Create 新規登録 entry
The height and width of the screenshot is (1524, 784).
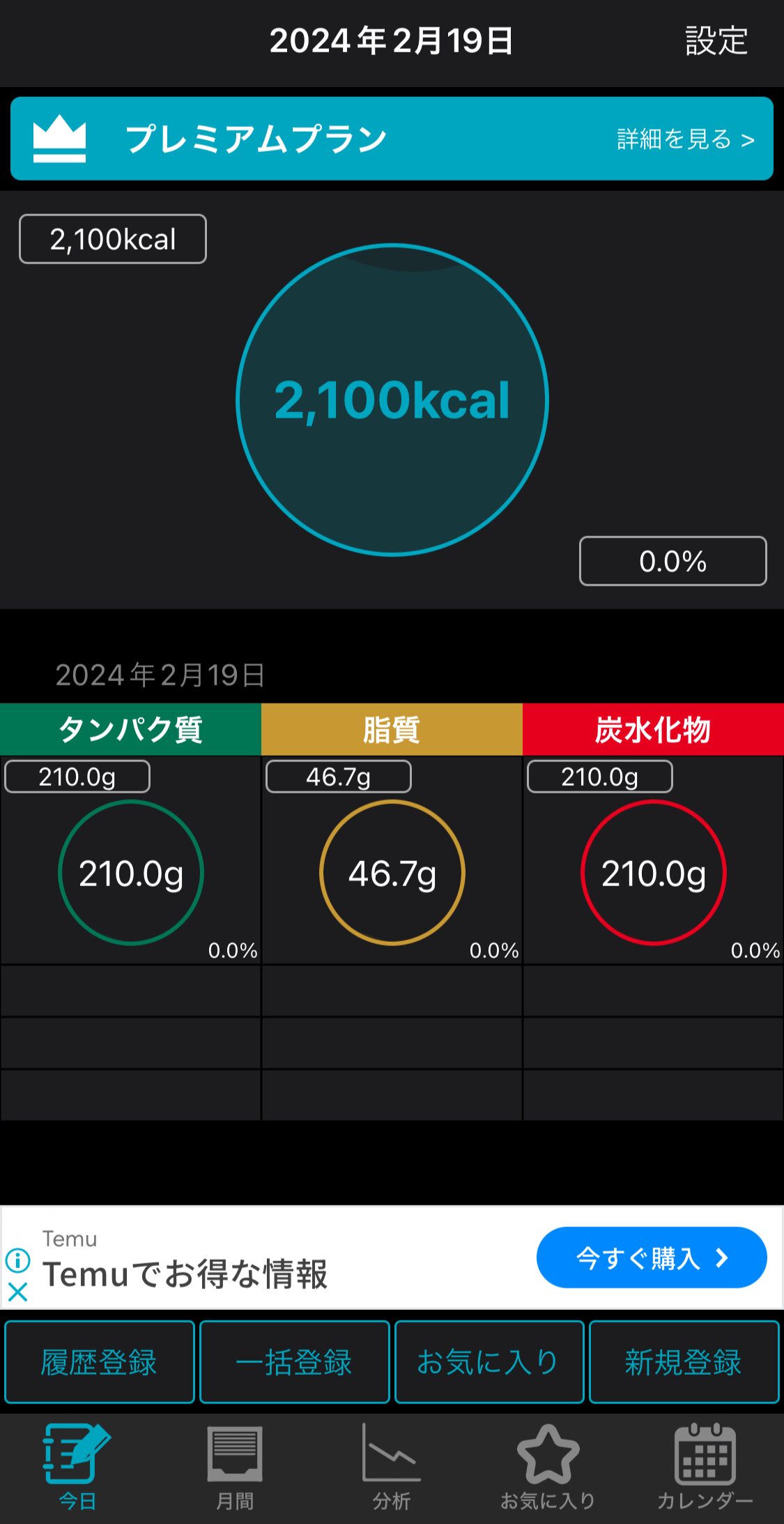point(684,1362)
